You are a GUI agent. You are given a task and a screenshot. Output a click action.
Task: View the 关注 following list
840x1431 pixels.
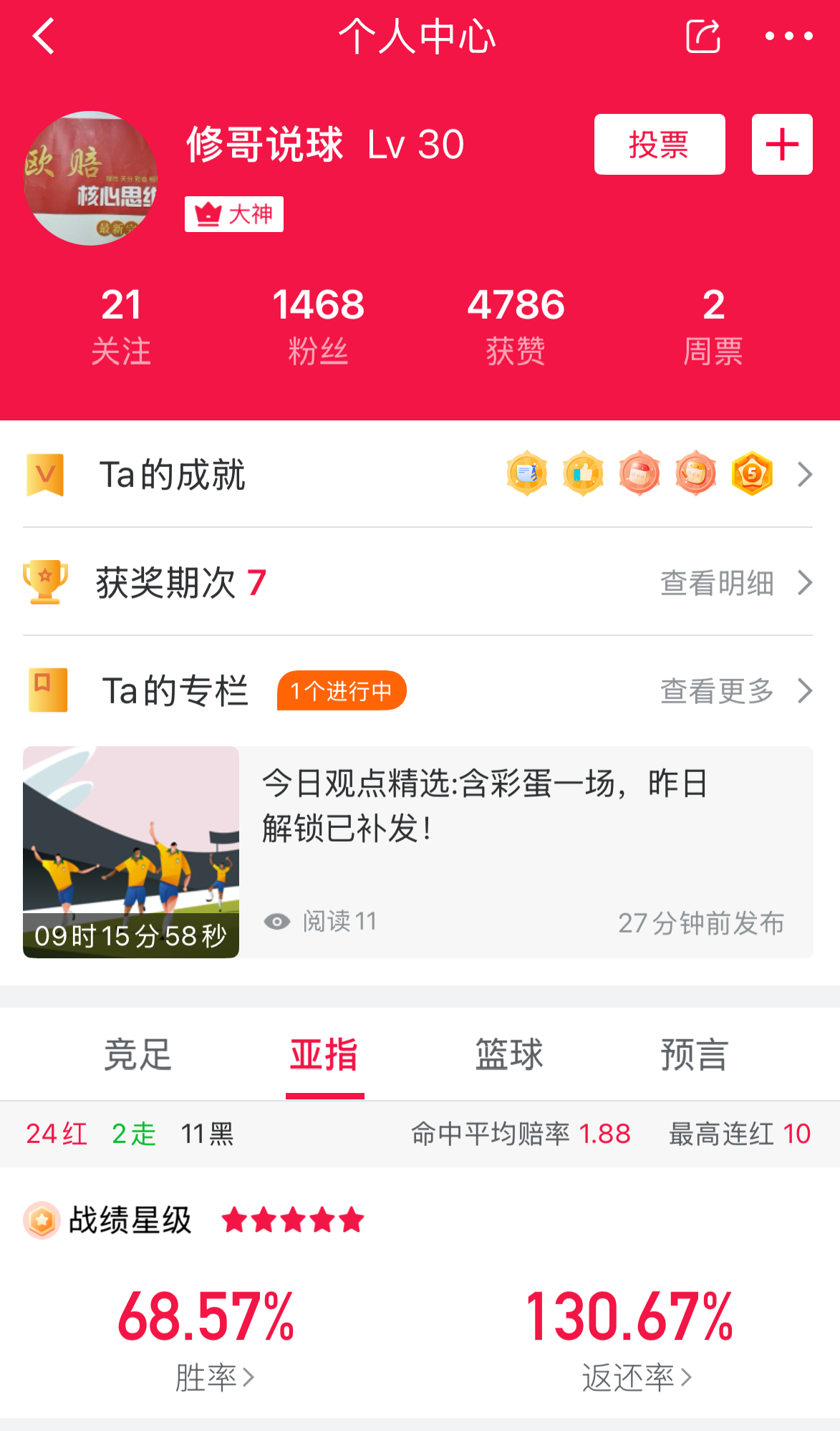(x=121, y=326)
